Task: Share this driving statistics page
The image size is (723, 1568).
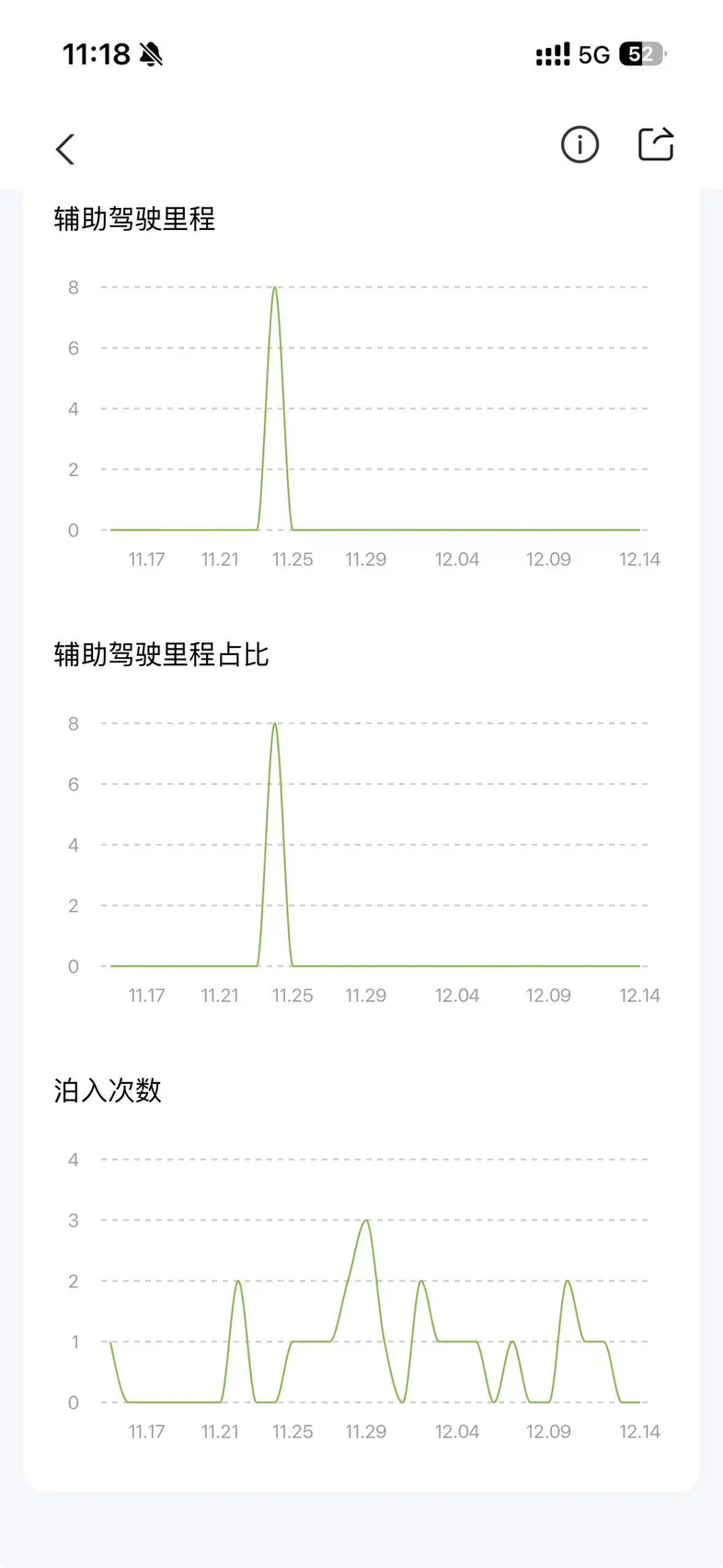Action: (x=656, y=144)
